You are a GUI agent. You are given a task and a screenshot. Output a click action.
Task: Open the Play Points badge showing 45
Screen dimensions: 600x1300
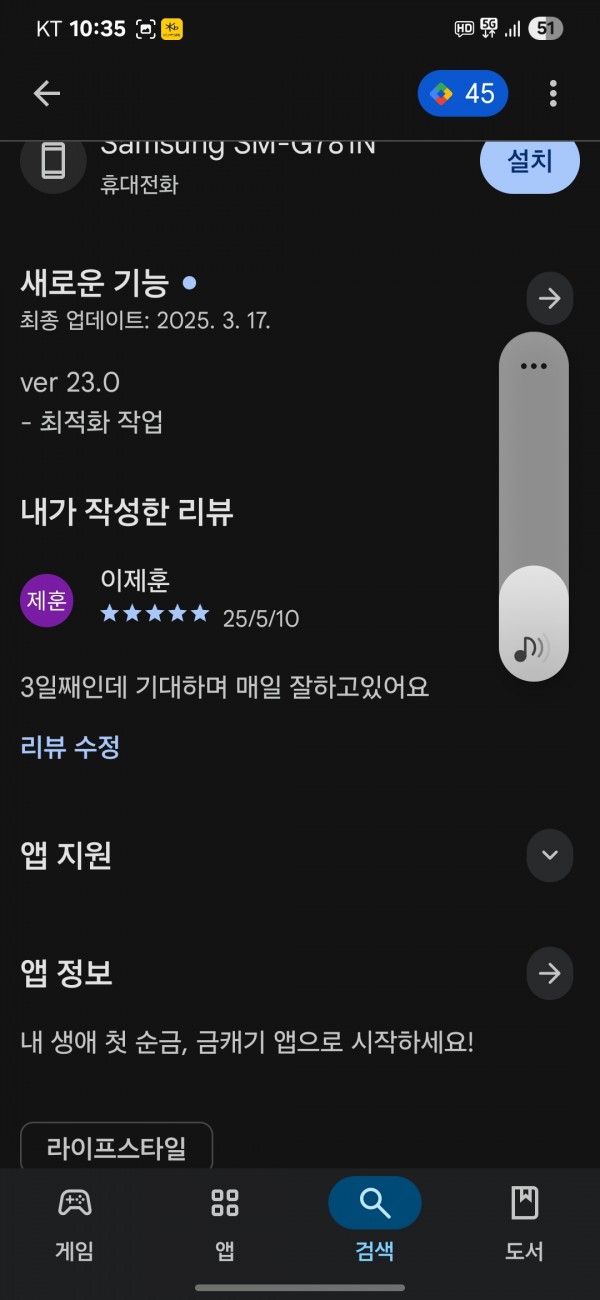(463, 94)
